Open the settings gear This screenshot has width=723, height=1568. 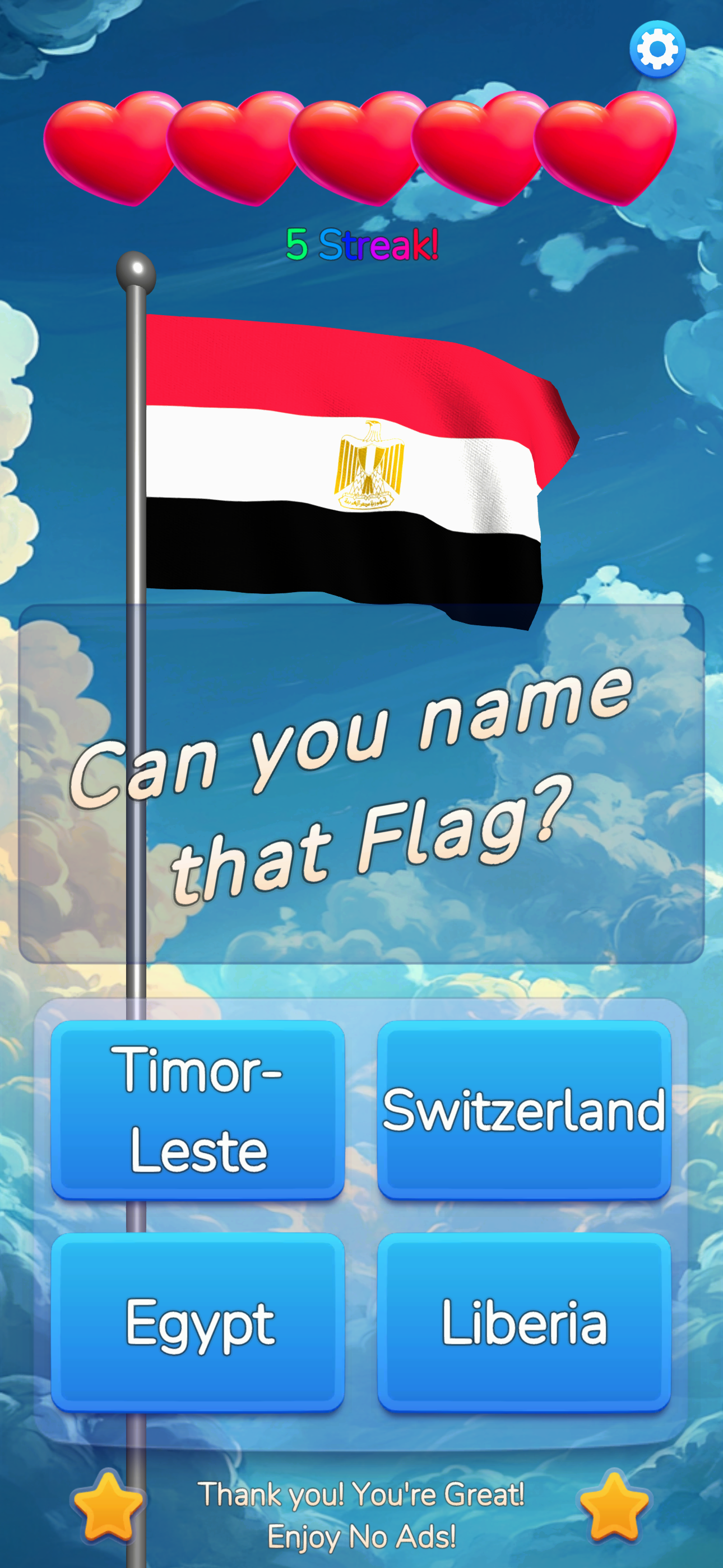pyautogui.click(x=657, y=49)
